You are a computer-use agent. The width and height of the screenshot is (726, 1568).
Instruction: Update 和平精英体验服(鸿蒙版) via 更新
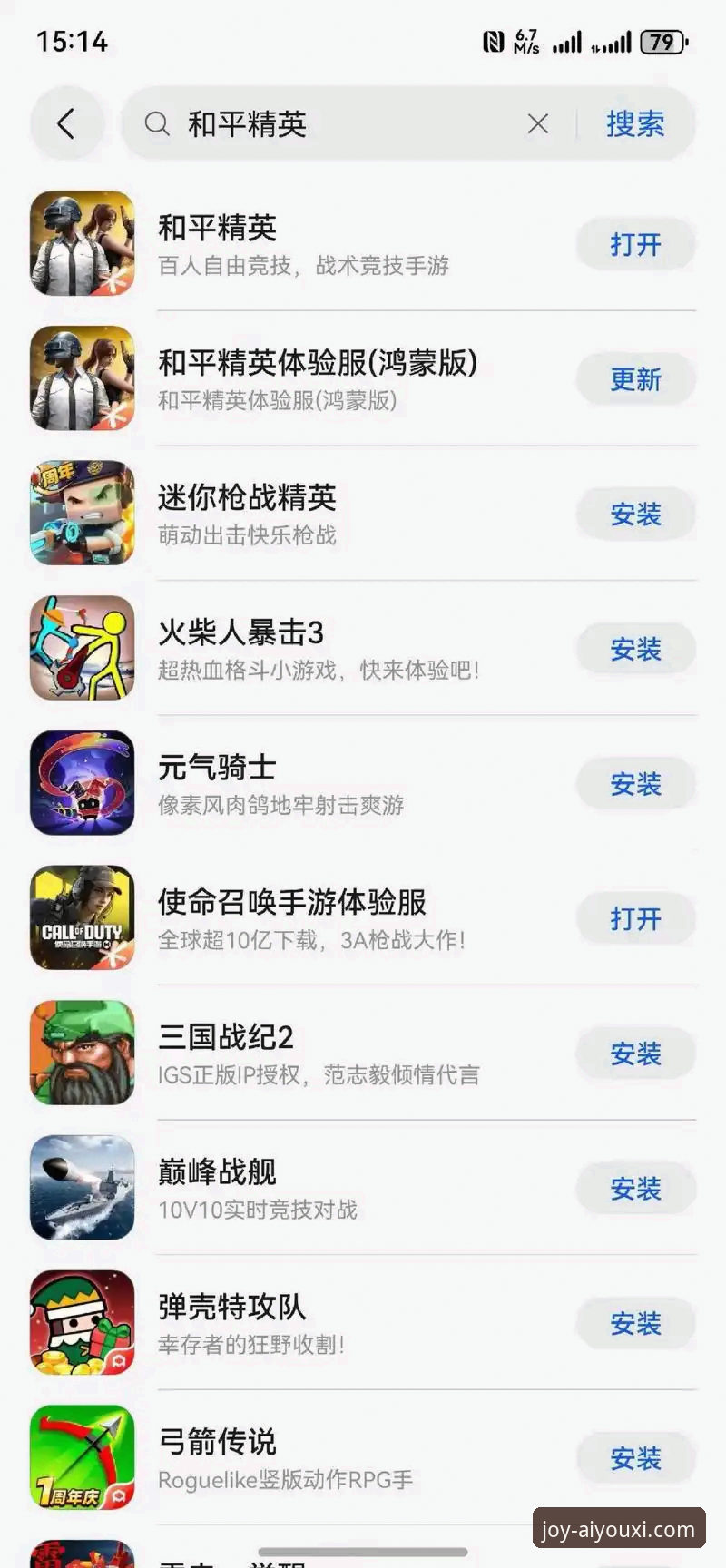click(635, 380)
